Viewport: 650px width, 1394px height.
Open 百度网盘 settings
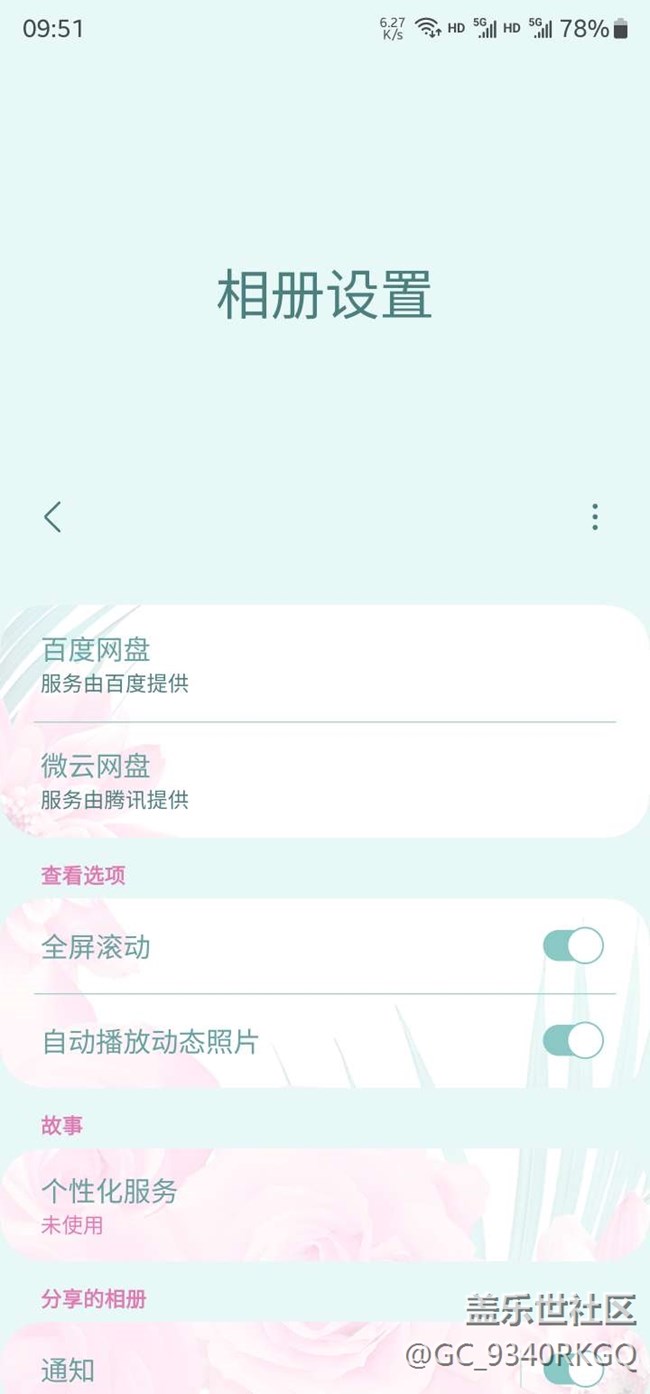(x=325, y=665)
